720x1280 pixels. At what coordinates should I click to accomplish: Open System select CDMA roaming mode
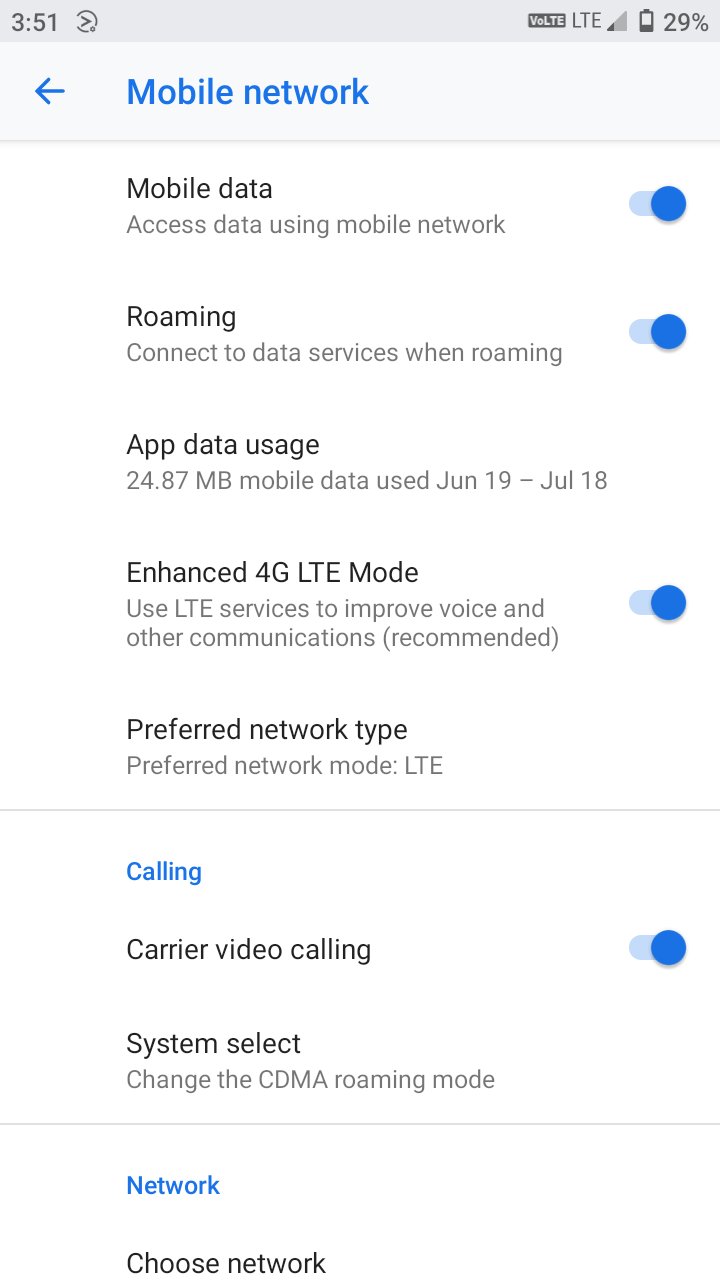click(360, 1060)
